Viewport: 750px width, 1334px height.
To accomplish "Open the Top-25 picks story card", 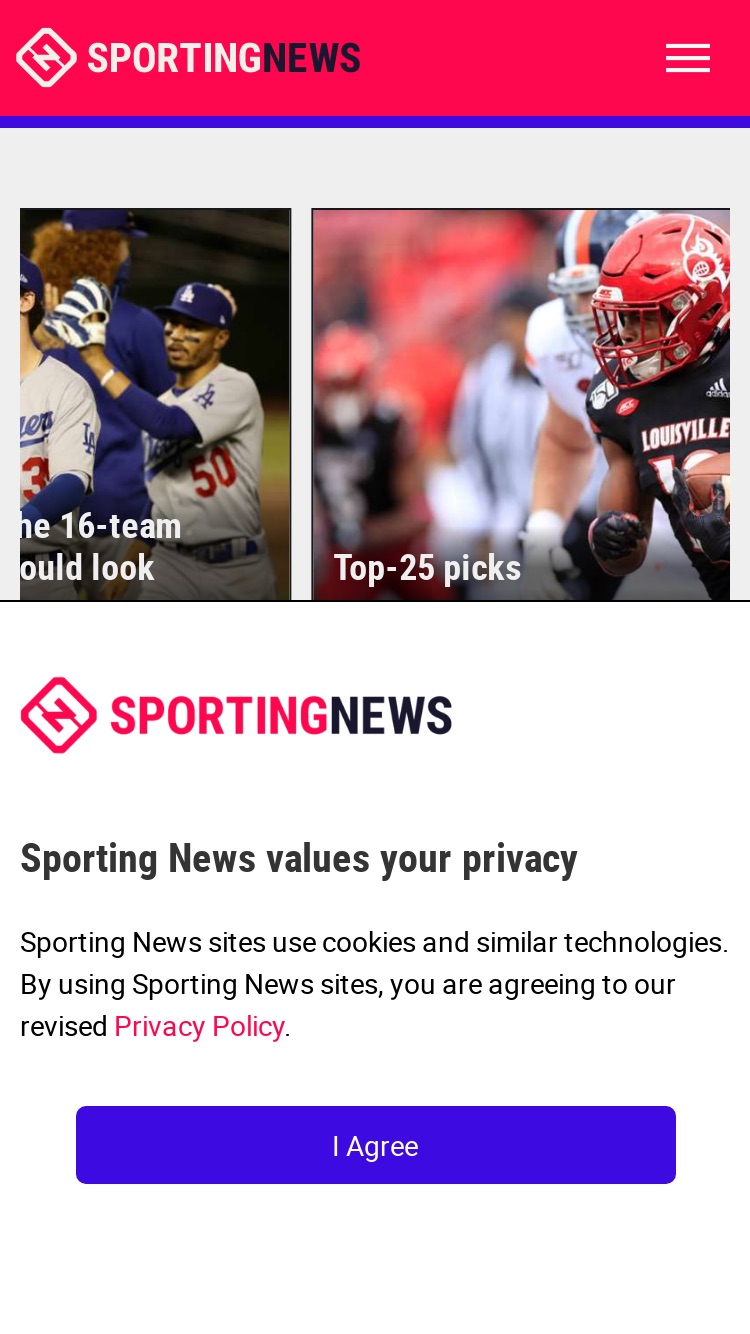I will [x=521, y=405].
